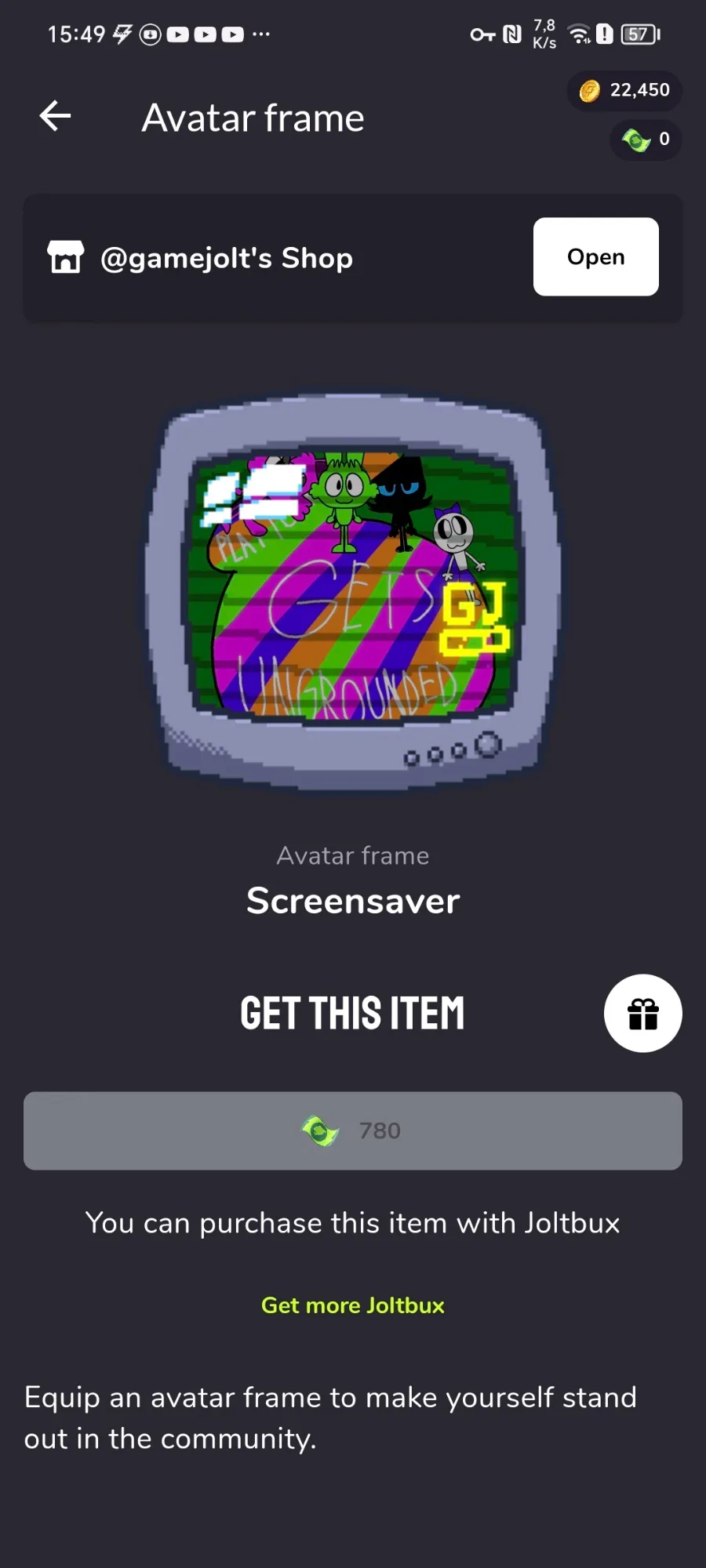Image resolution: width=706 pixels, height=1568 pixels.
Task: Open @gamejolt's Shop
Action: pyautogui.click(x=595, y=256)
